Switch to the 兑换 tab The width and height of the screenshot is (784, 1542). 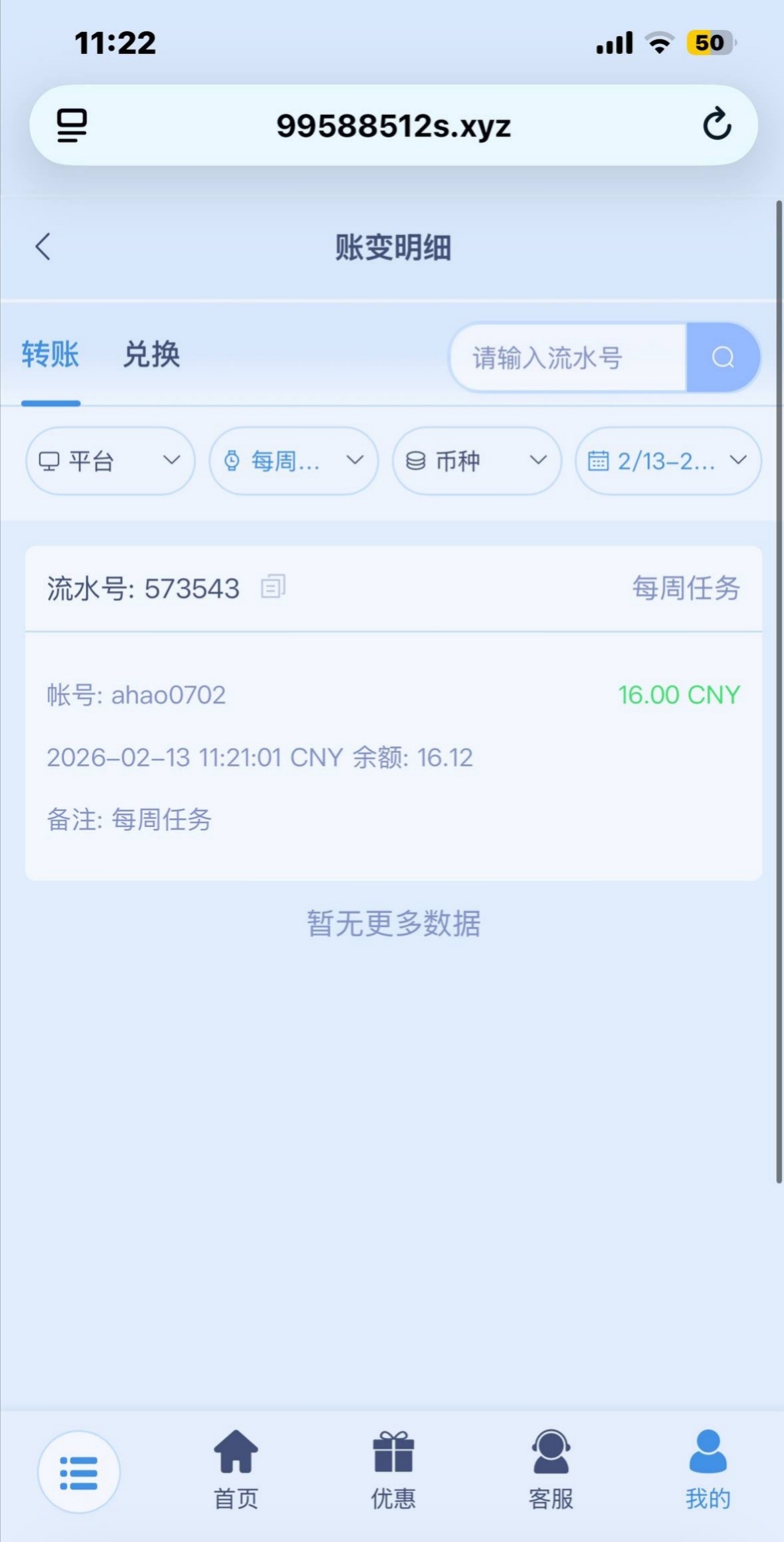coord(152,355)
